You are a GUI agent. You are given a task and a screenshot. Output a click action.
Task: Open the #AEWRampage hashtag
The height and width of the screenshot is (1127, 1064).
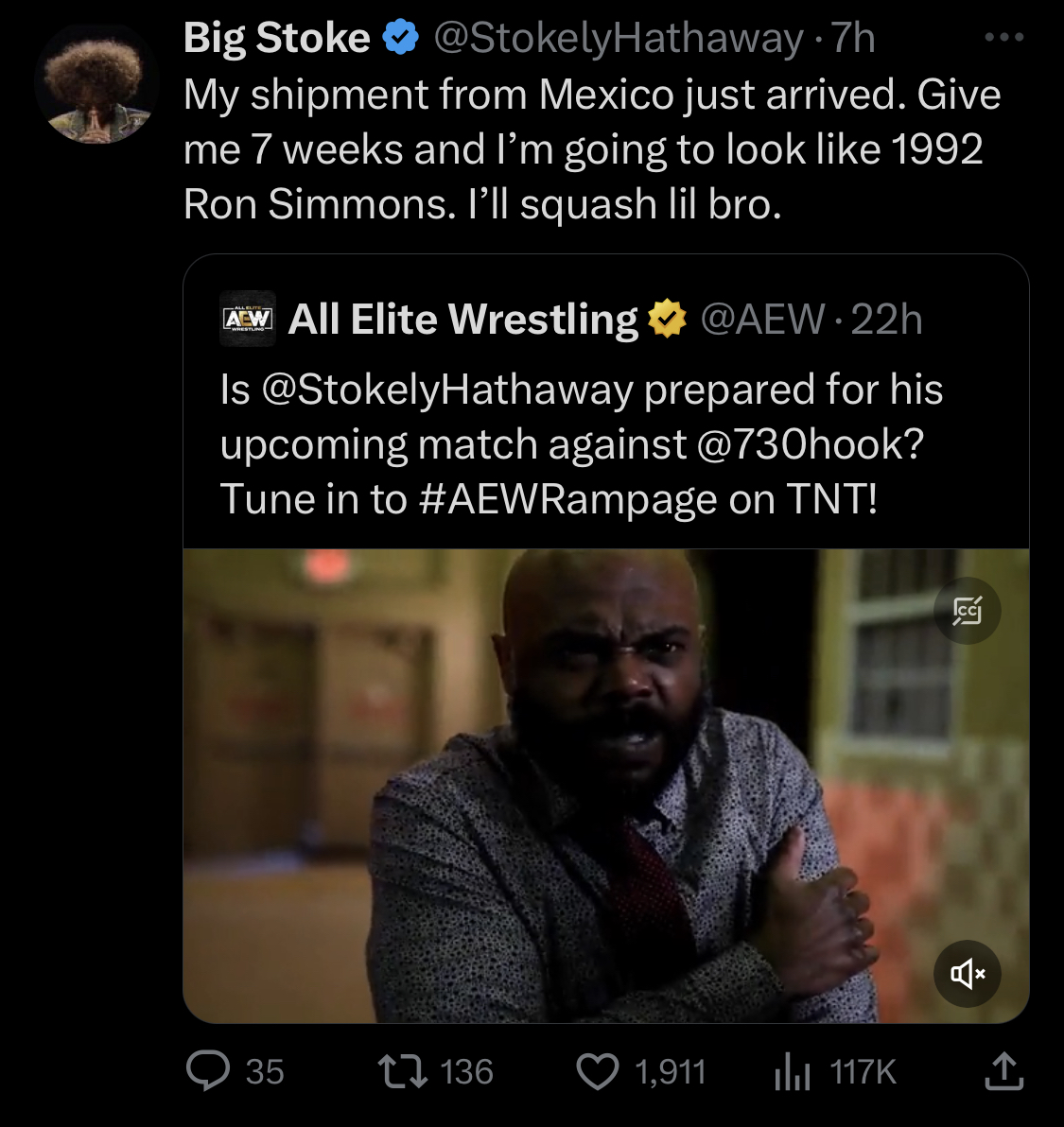tap(567, 500)
